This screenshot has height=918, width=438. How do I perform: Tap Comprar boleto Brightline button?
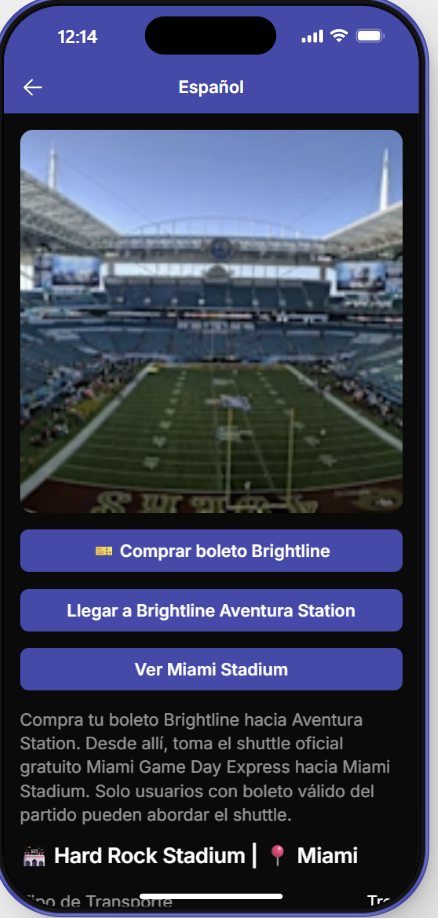pos(211,551)
